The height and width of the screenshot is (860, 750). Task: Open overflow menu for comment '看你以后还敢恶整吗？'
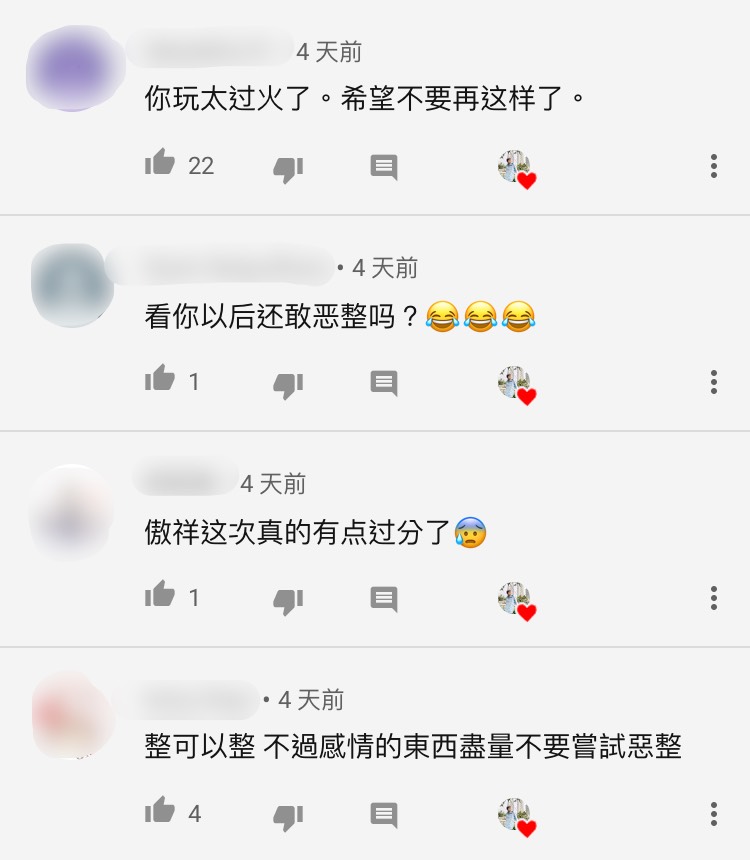coord(713,382)
